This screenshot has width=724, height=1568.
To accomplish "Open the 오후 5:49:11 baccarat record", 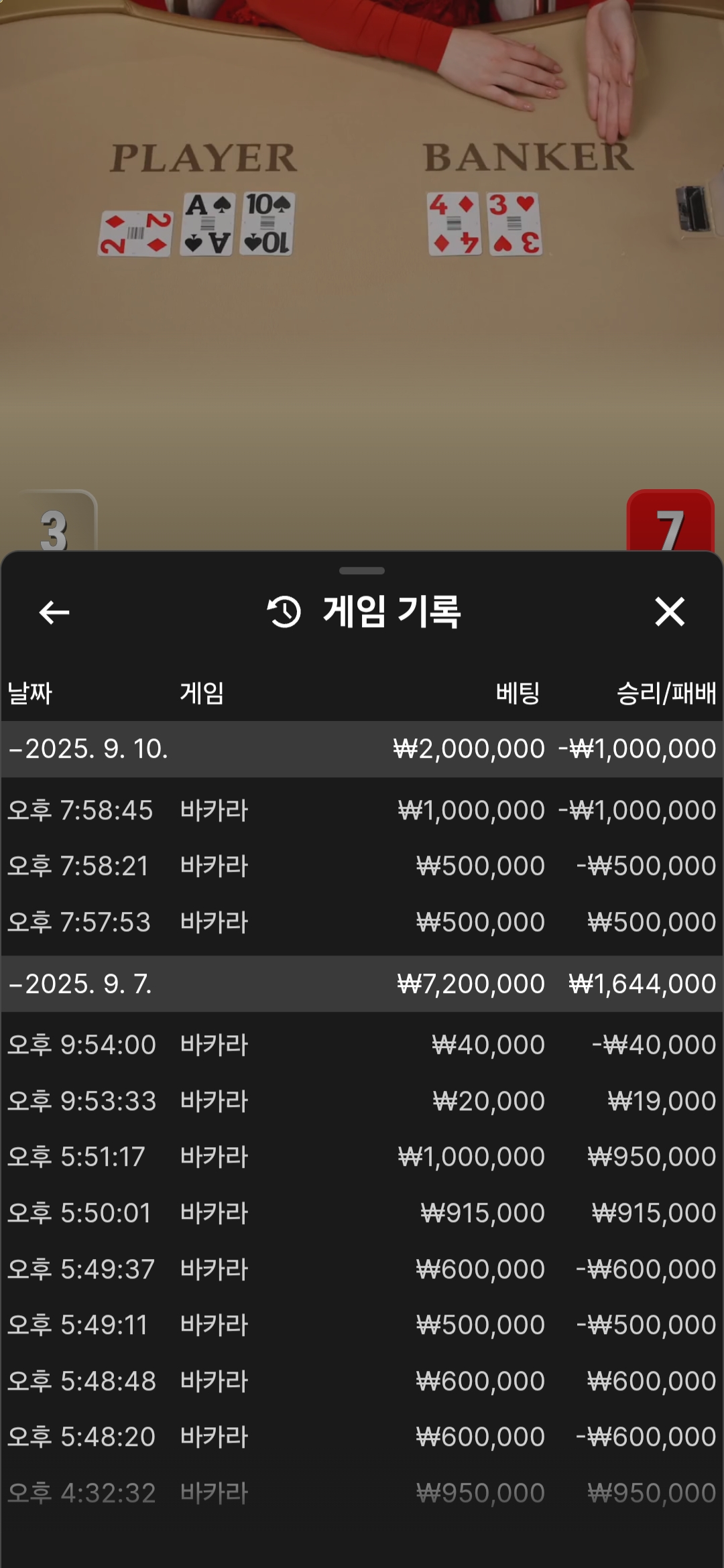I will click(362, 1325).
